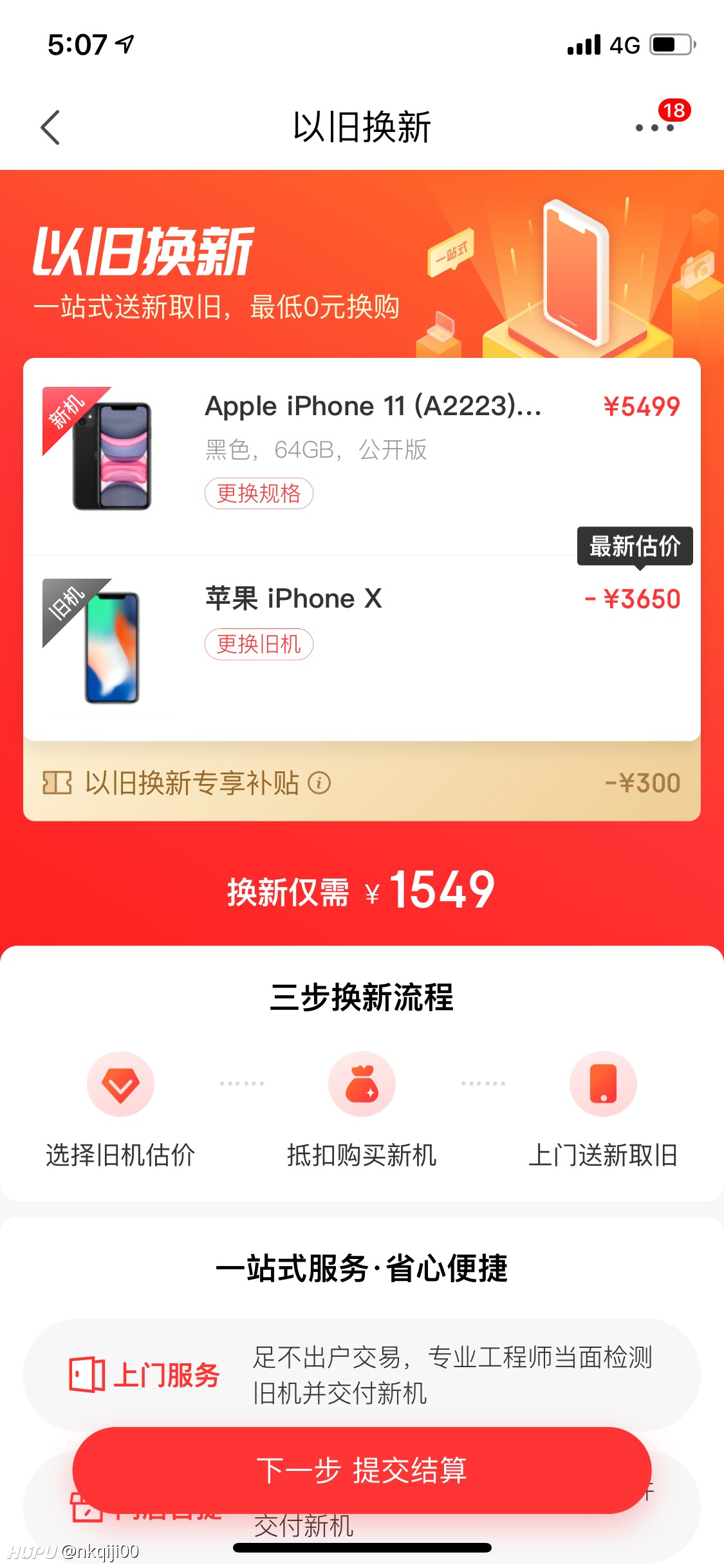Tap 更换规格 to change iPhone 11 specs
The height and width of the screenshot is (1568, 724).
click(259, 494)
